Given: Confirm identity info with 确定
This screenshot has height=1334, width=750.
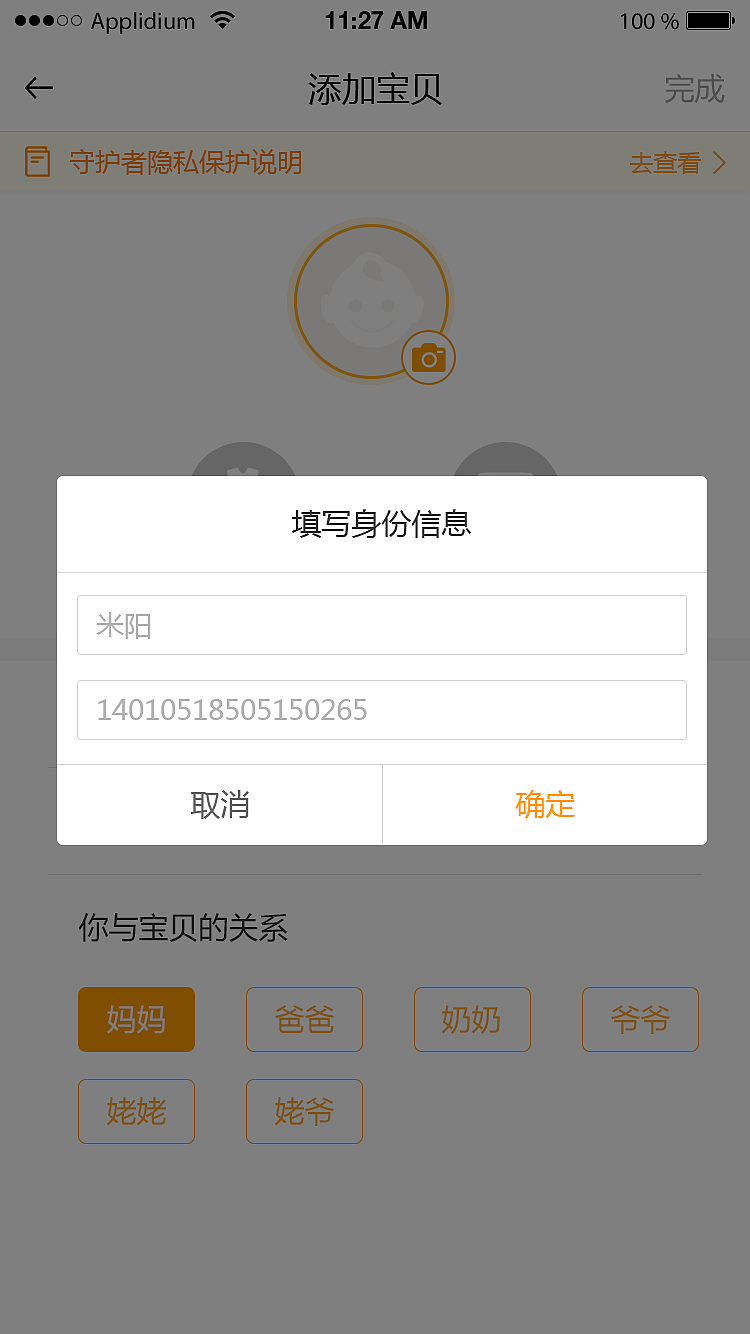Looking at the screenshot, I should 545,805.
